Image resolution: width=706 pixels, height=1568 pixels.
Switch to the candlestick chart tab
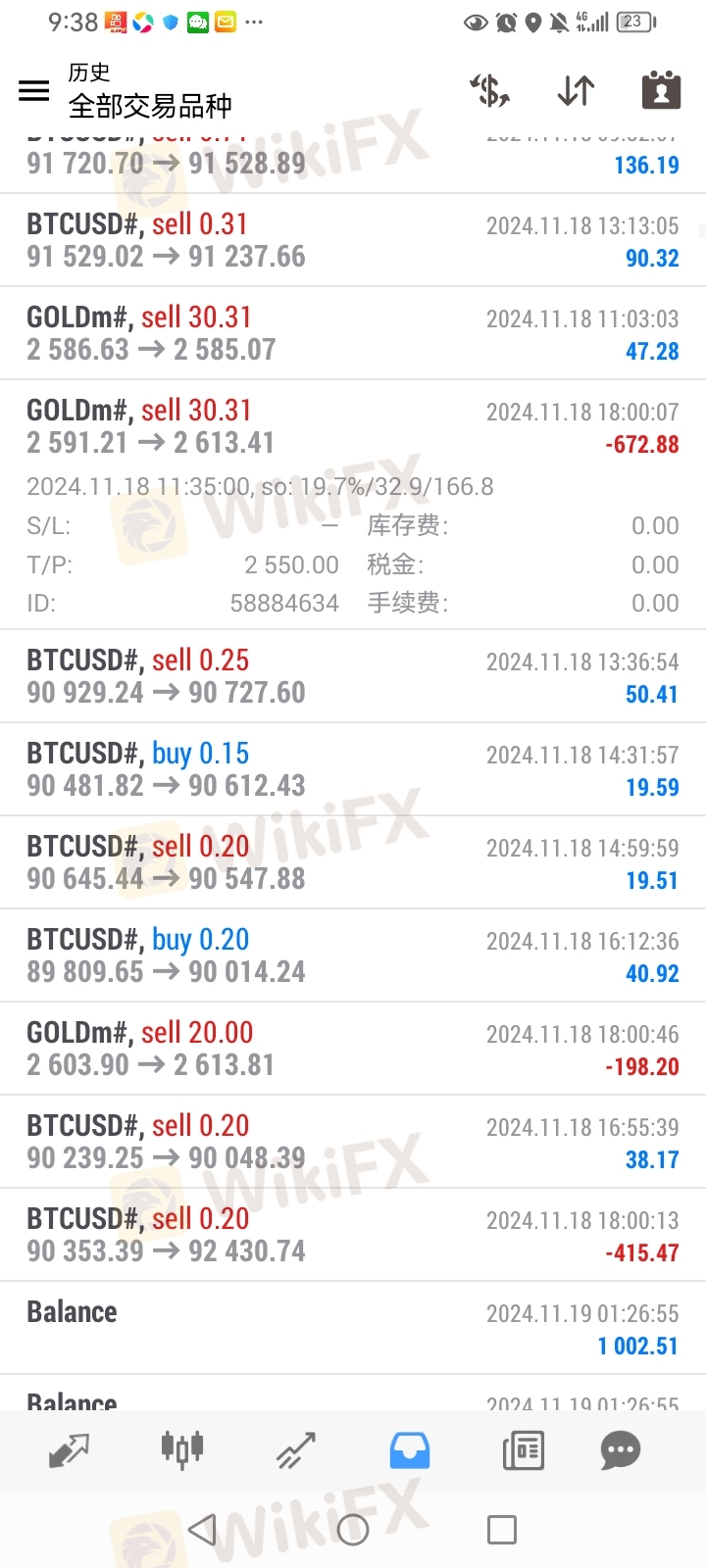click(181, 1448)
